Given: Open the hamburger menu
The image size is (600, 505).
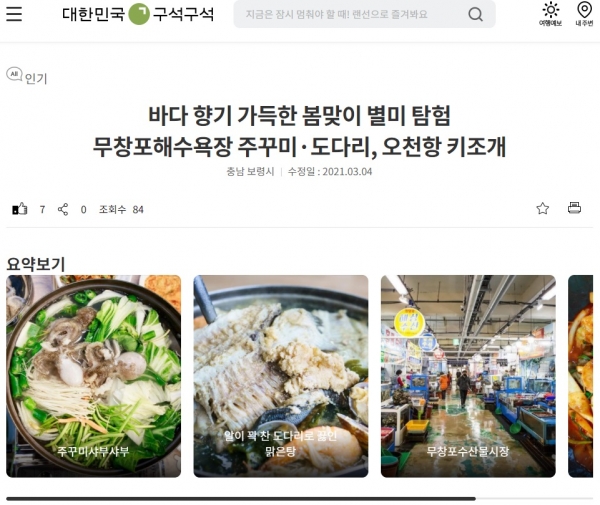Looking at the screenshot, I should point(14,15).
